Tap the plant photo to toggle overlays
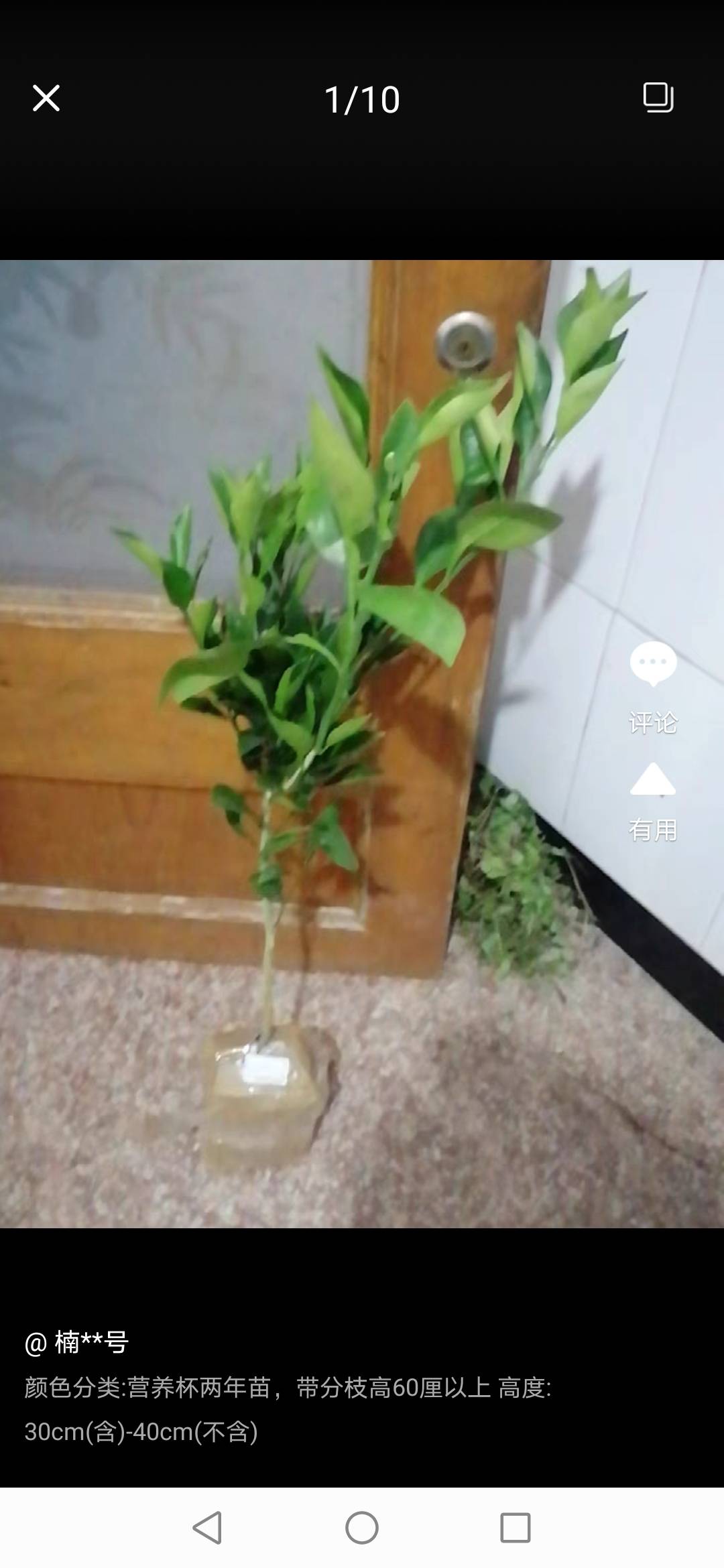The image size is (724, 1568). 362,744
